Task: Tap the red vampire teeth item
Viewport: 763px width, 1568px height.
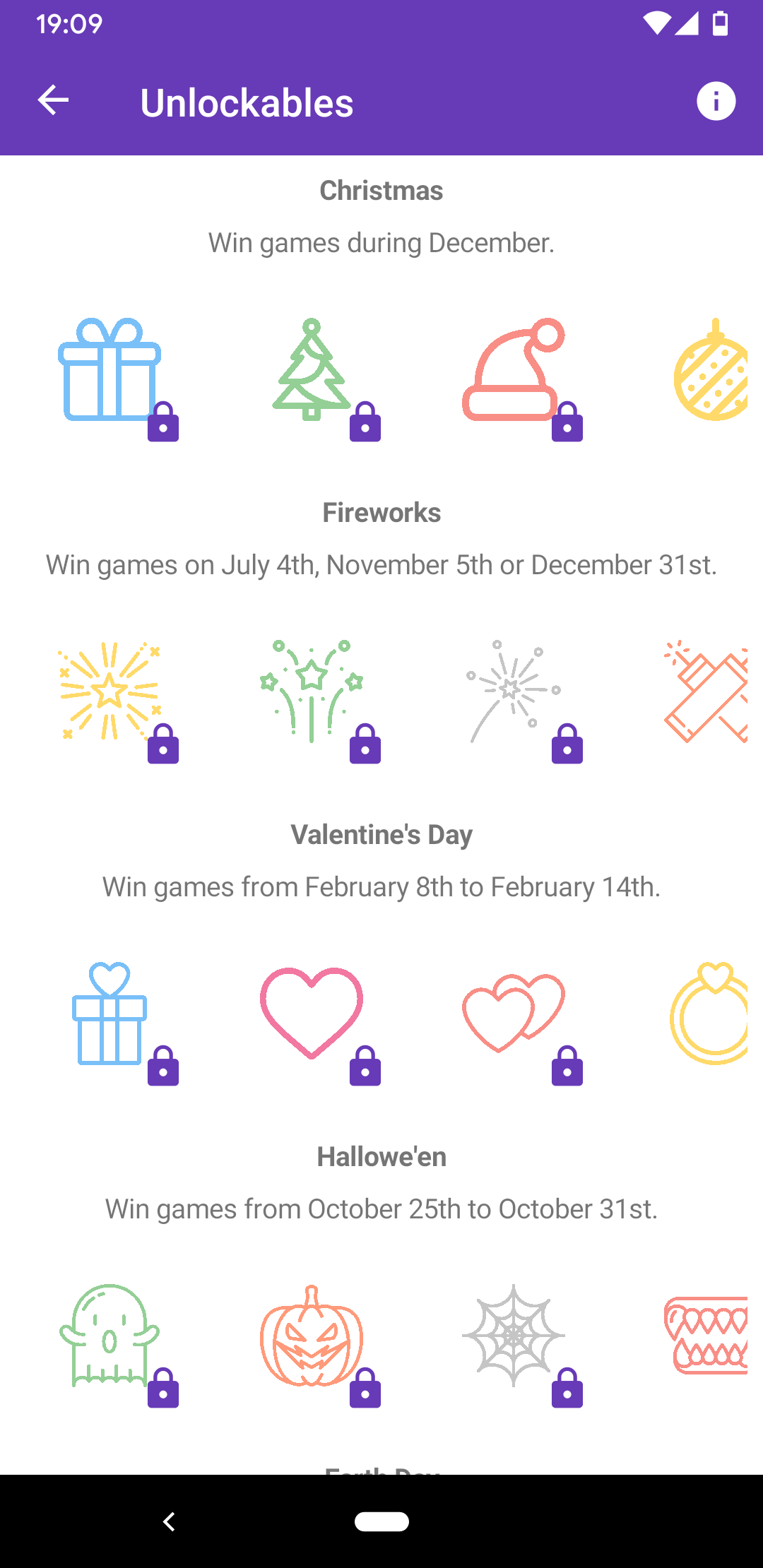Action: tap(706, 1336)
